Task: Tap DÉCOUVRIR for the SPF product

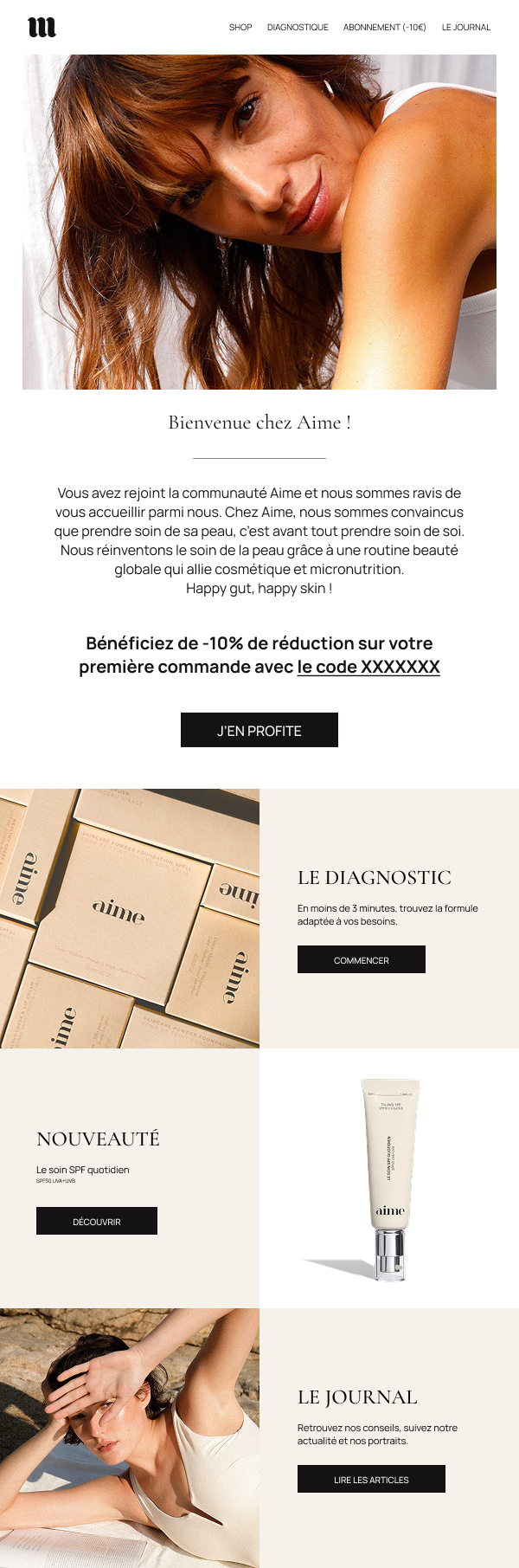Action: 97,1221
